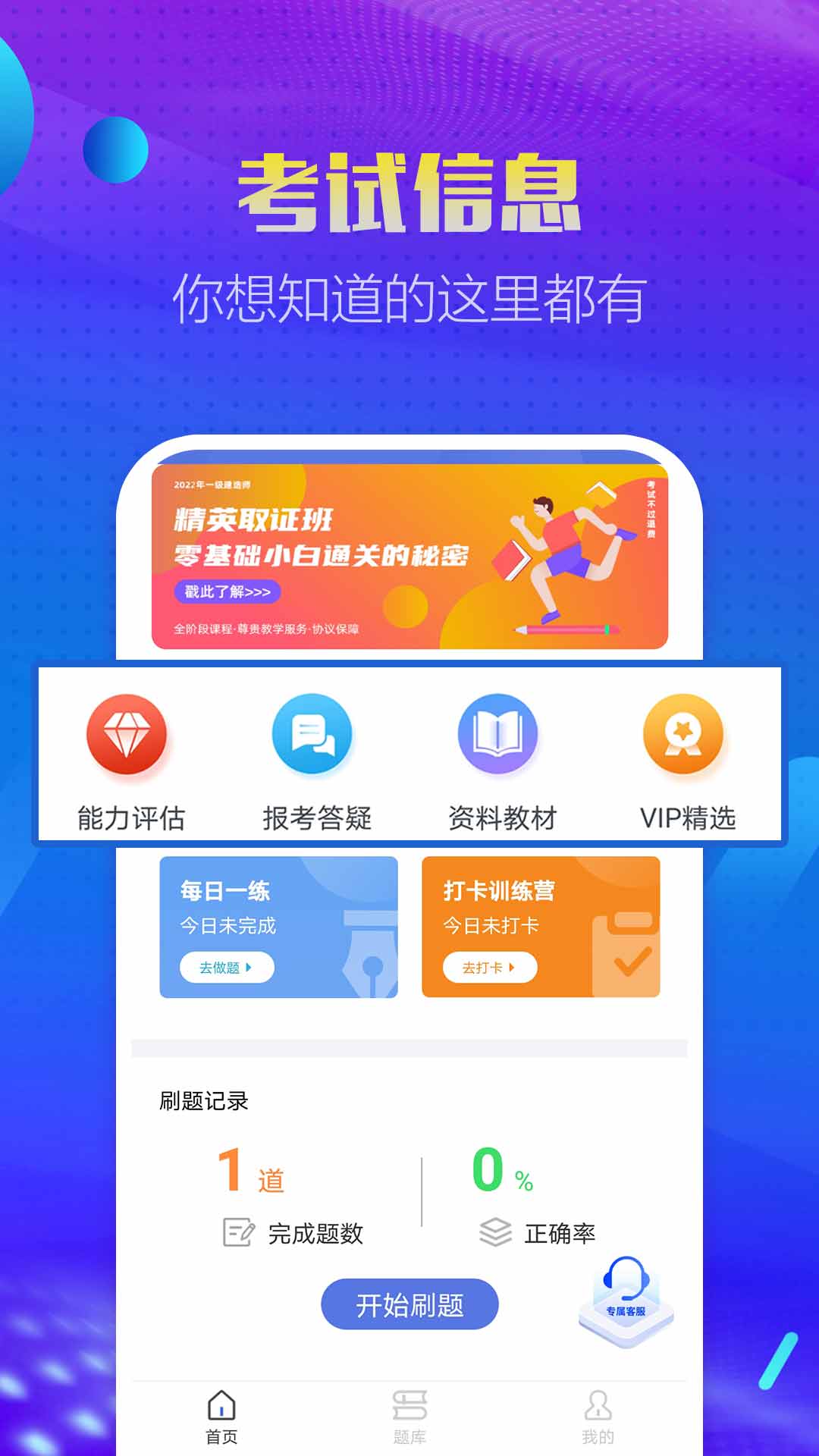This screenshot has height=1456, width=819.
Task: Tap the 去做题 button
Action: (x=227, y=968)
